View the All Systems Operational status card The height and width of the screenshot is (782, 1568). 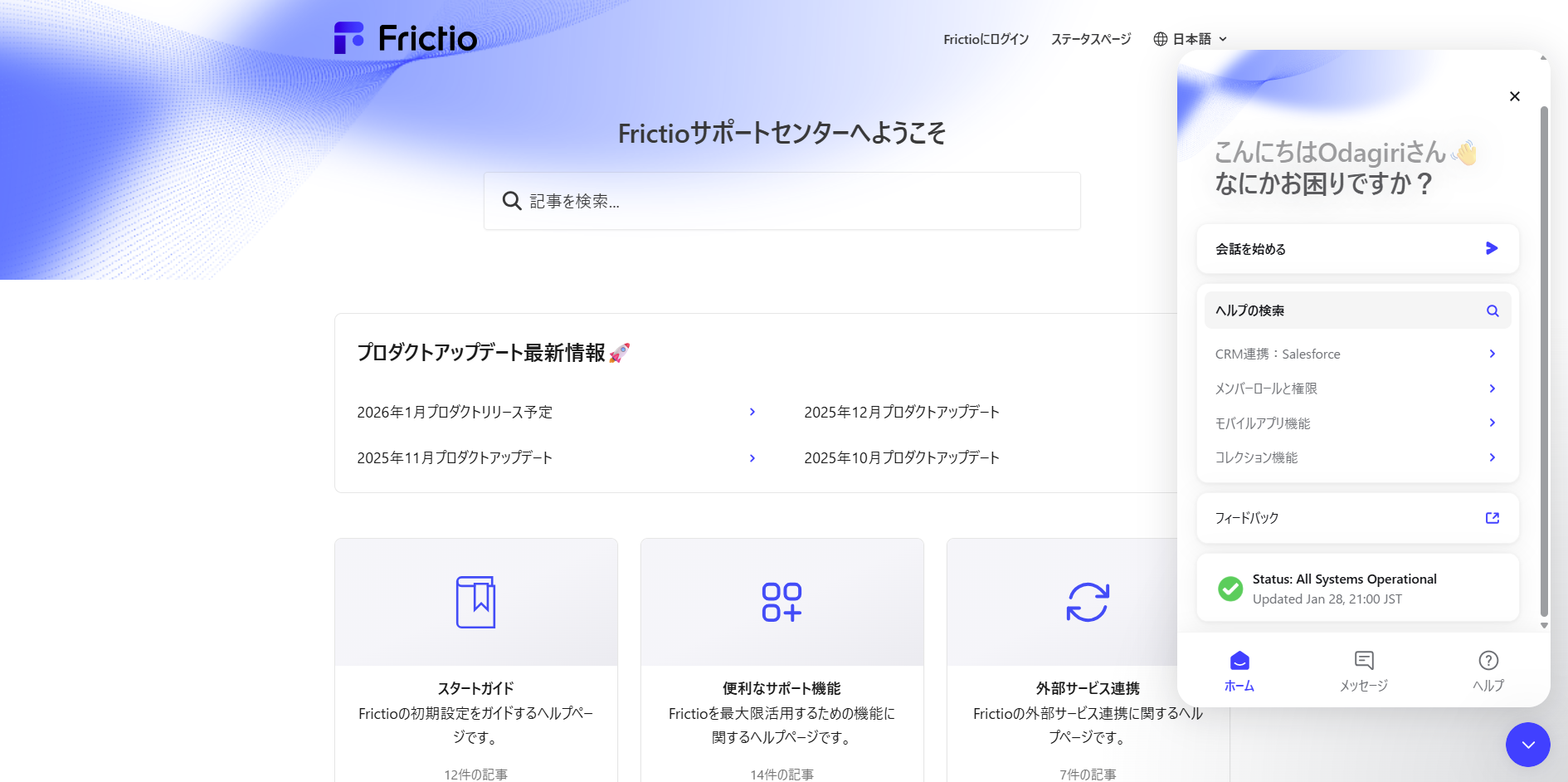[x=1356, y=589]
